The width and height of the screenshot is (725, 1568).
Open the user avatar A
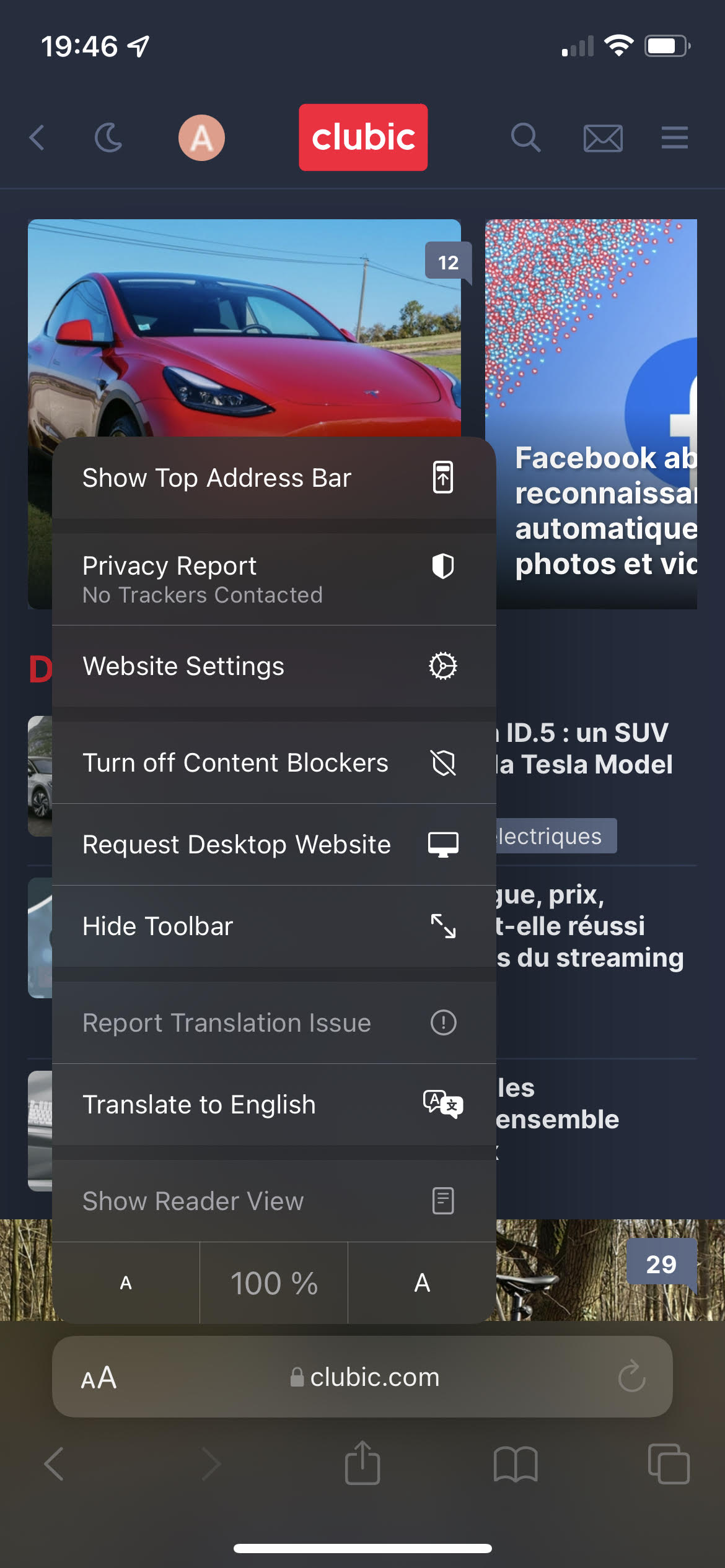click(x=201, y=137)
